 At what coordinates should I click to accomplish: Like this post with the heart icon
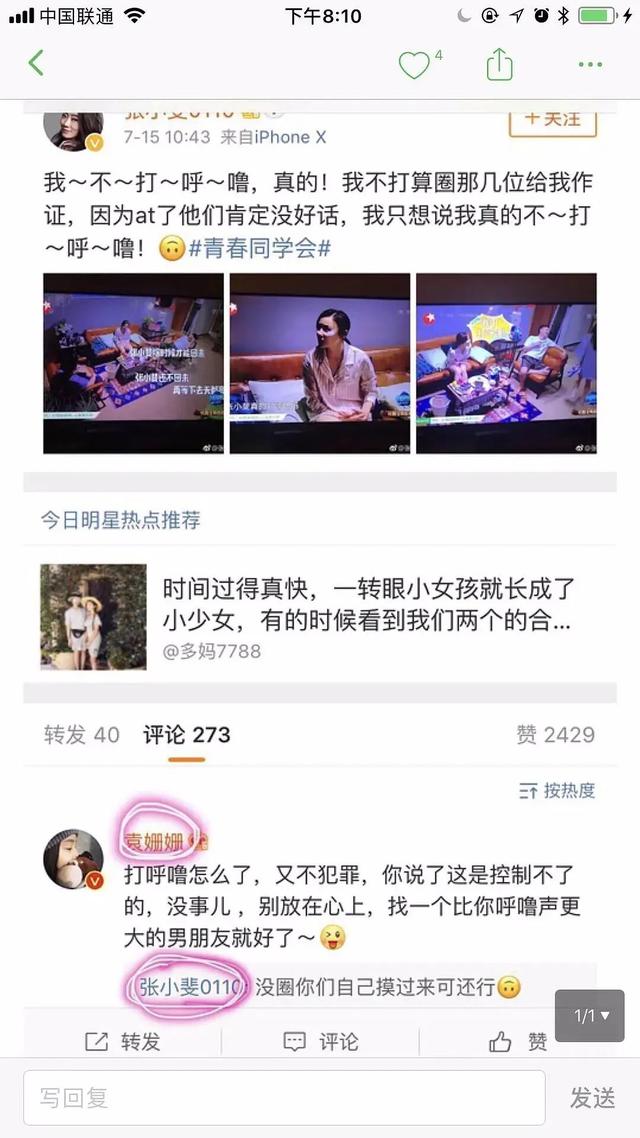[x=414, y=65]
